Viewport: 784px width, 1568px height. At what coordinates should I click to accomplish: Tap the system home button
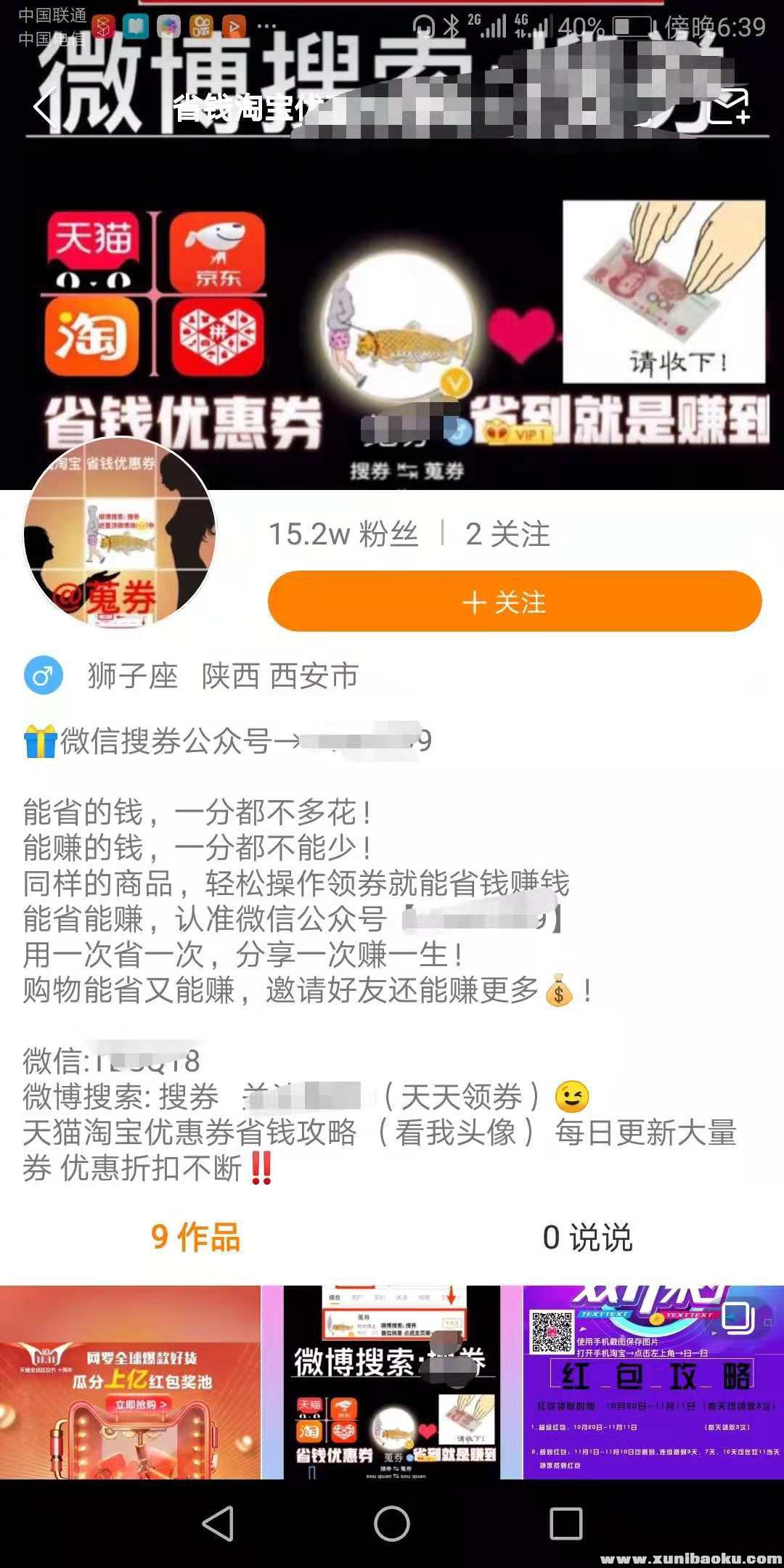392,1523
